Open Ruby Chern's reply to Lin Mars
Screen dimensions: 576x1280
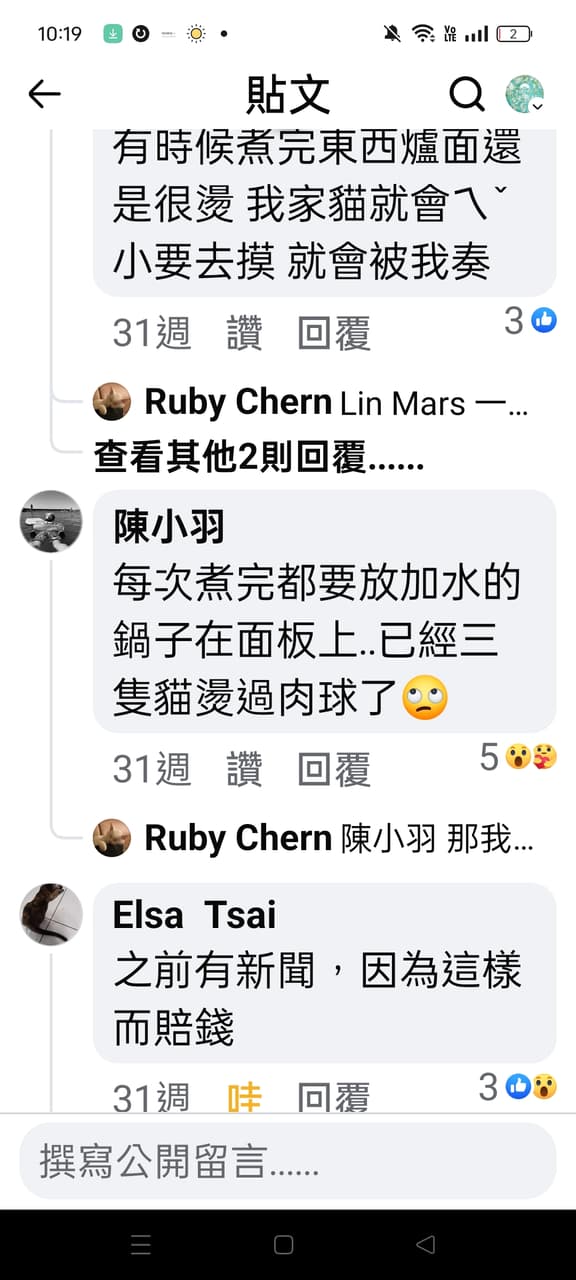point(311,403)
